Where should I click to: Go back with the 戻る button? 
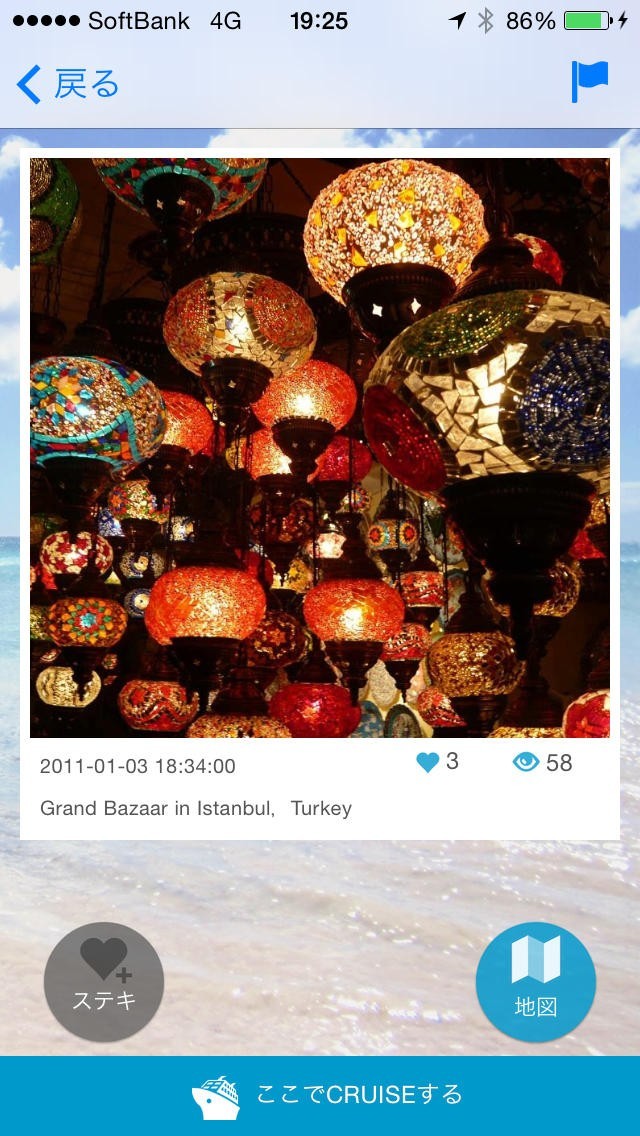[68, 85]
